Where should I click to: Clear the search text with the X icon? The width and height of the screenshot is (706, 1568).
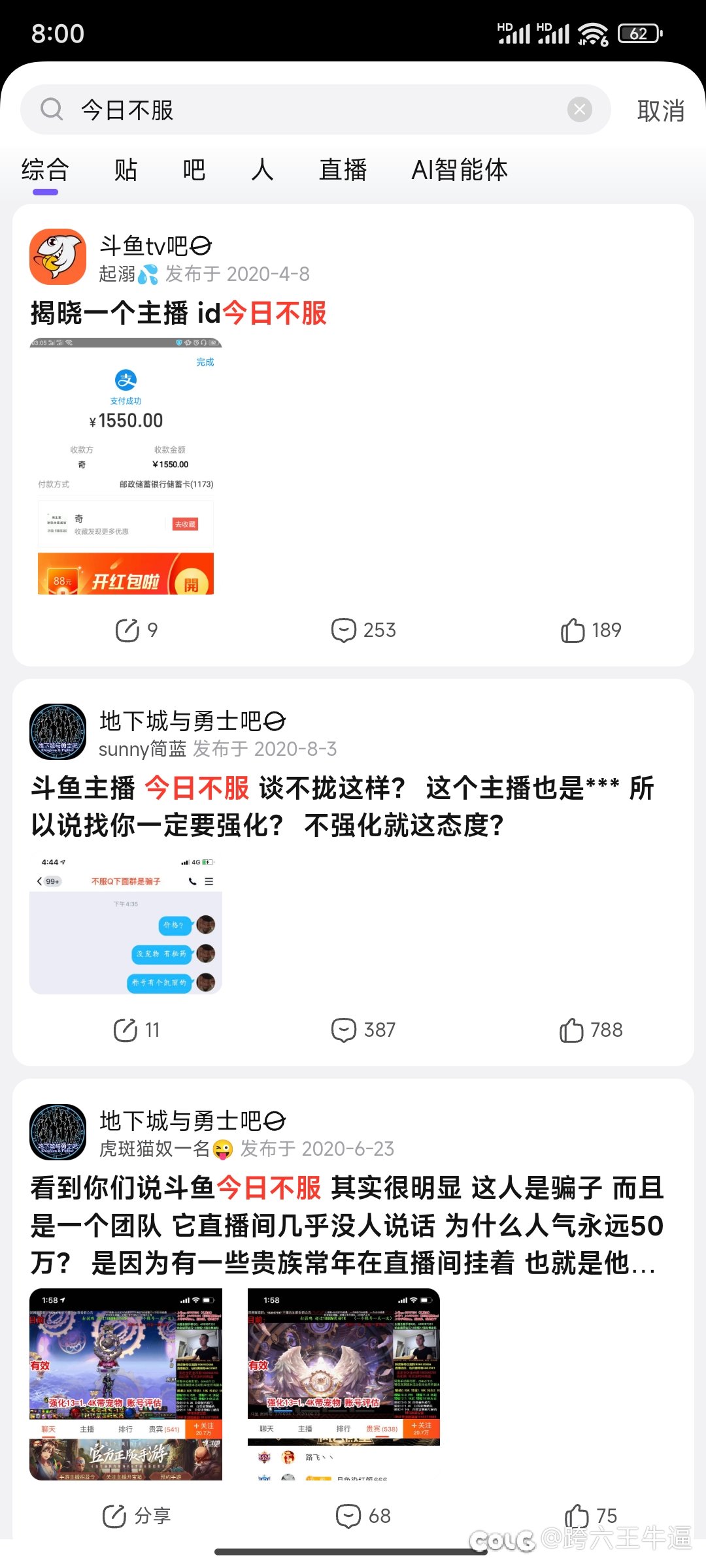click(579, 110)
